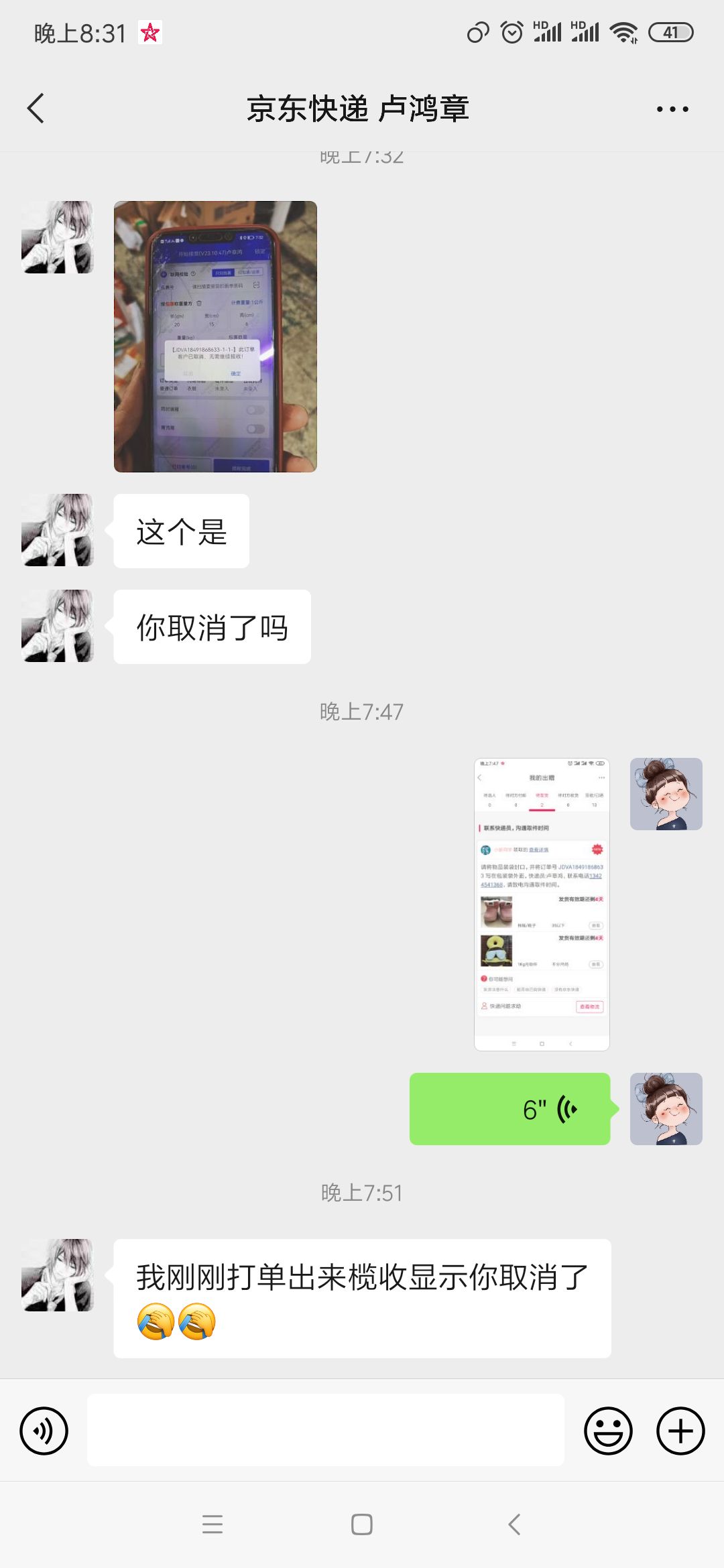Play the 6-second voice message

pyautogui.click(x=509, y=1109)
